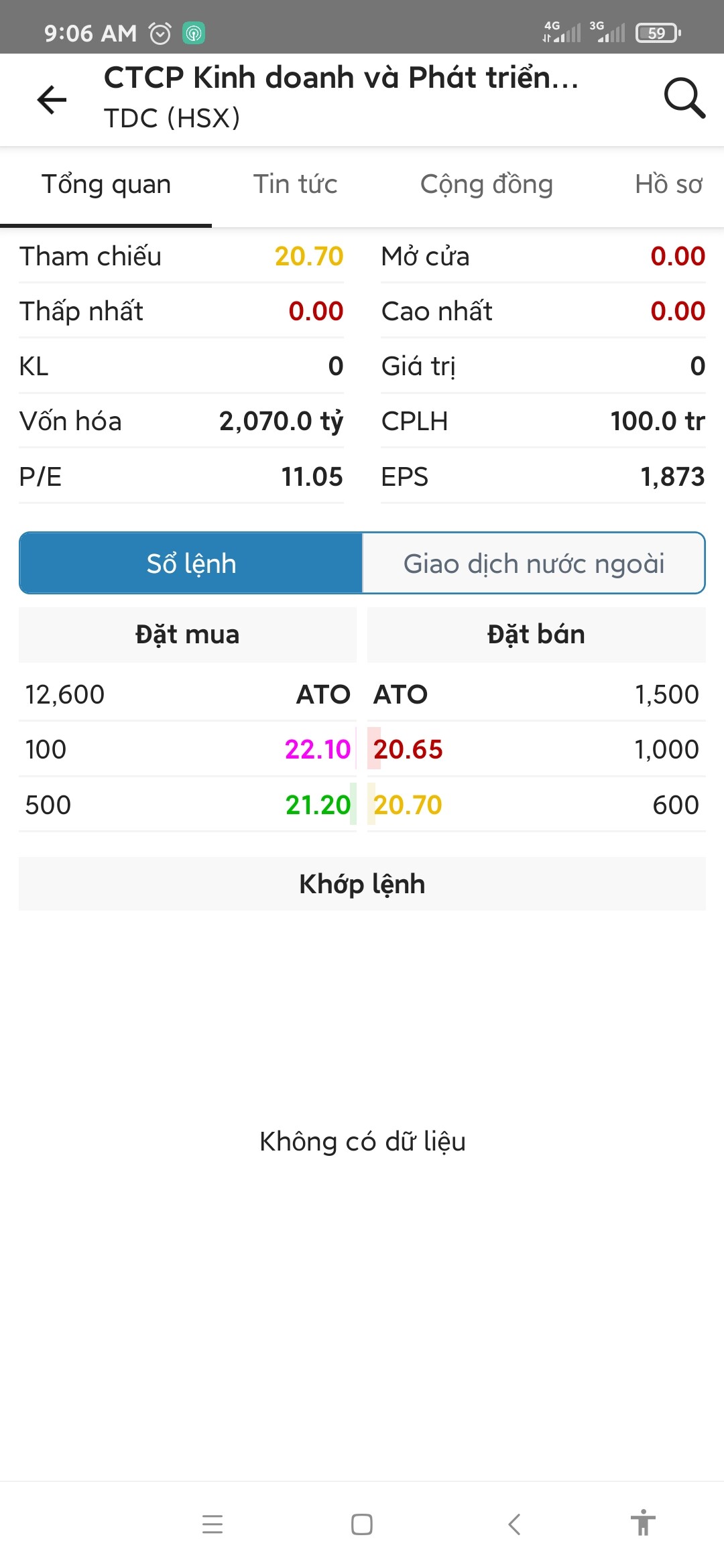Tap the system home button
Image resolution: width=724 pixels, height=1568 pixels.
tap(362, 1524)
